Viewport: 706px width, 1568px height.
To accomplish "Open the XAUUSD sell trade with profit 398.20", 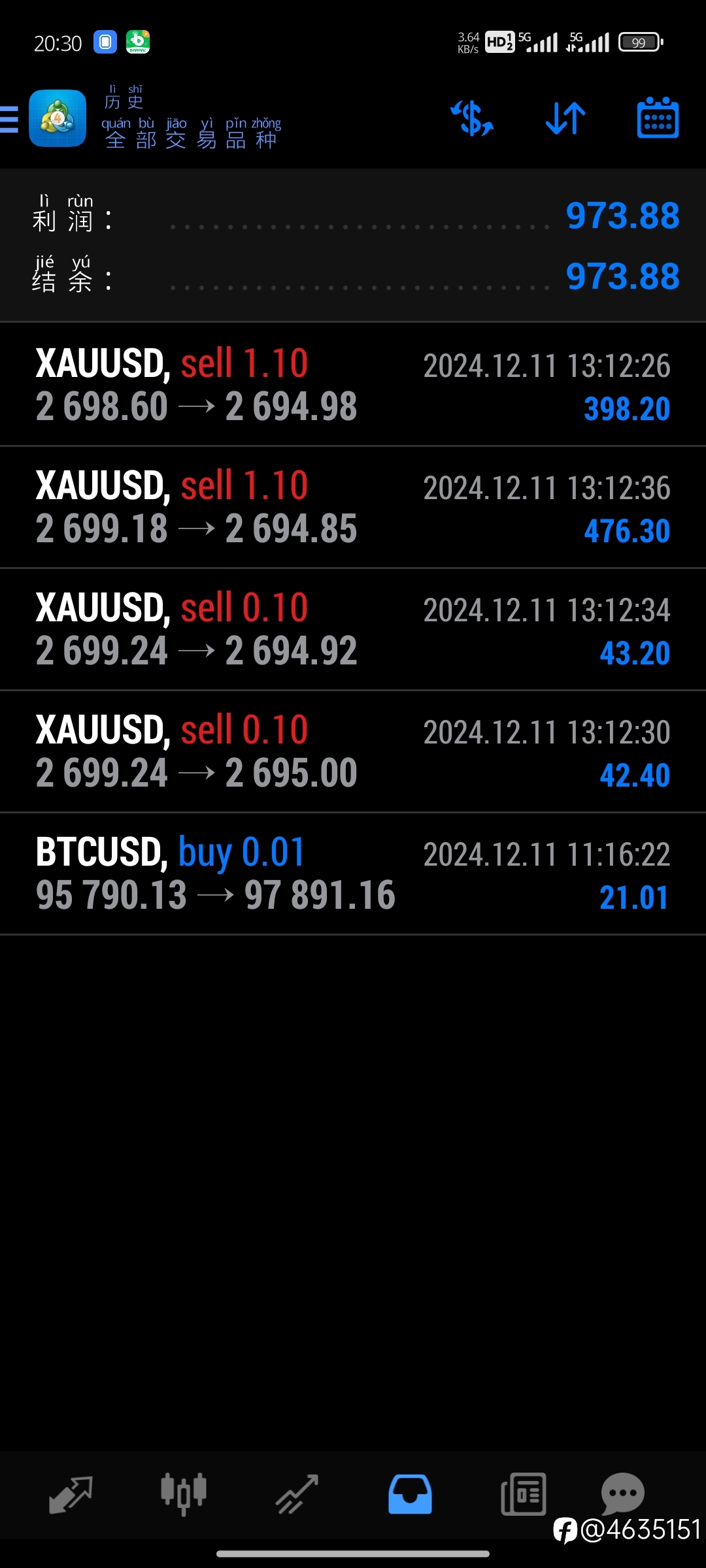I will point(353,384).
